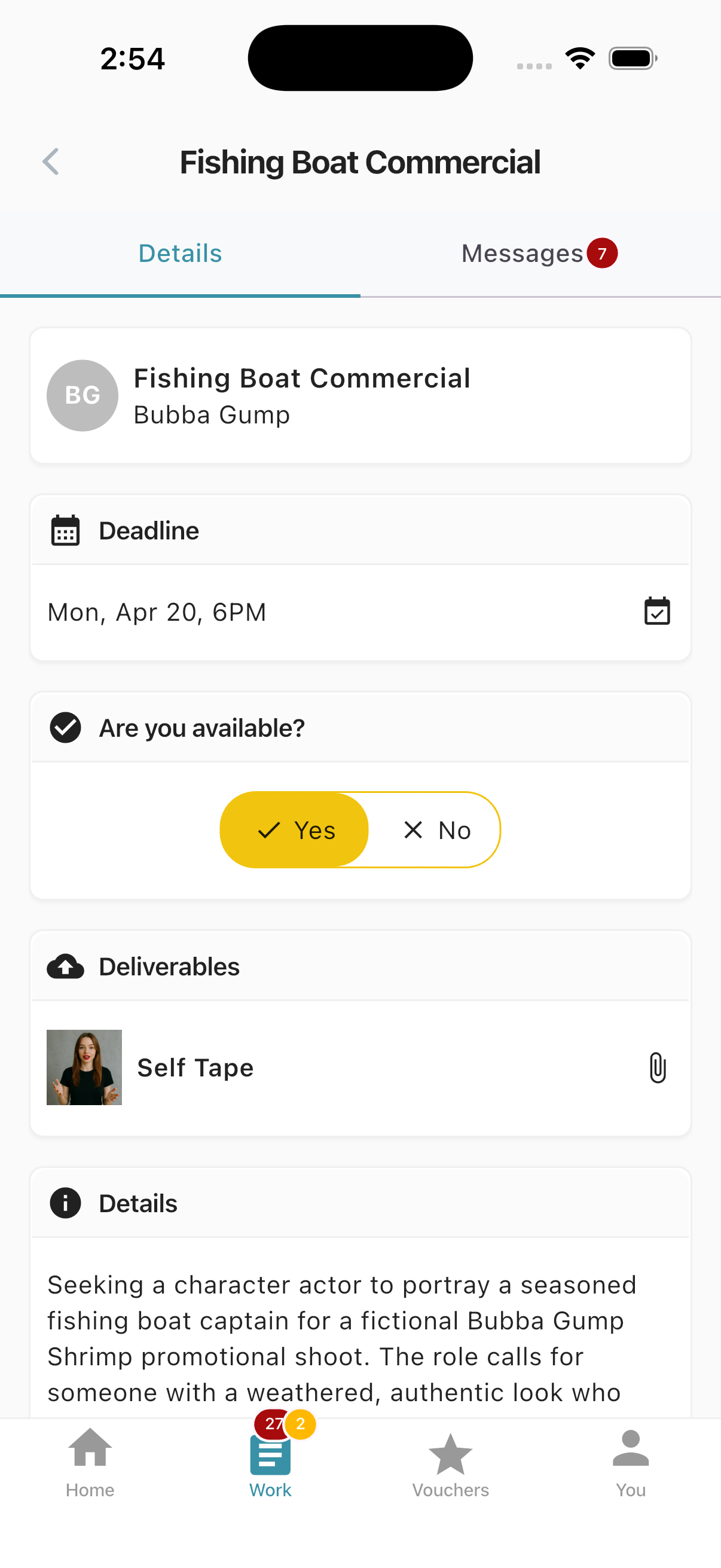Expand the Deadline section
This screenshot has height=1568, width=721.
(360, 530)
